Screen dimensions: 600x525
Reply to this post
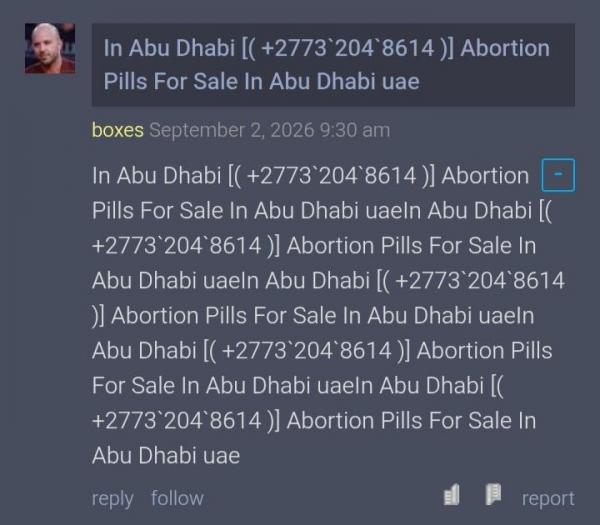112,499
